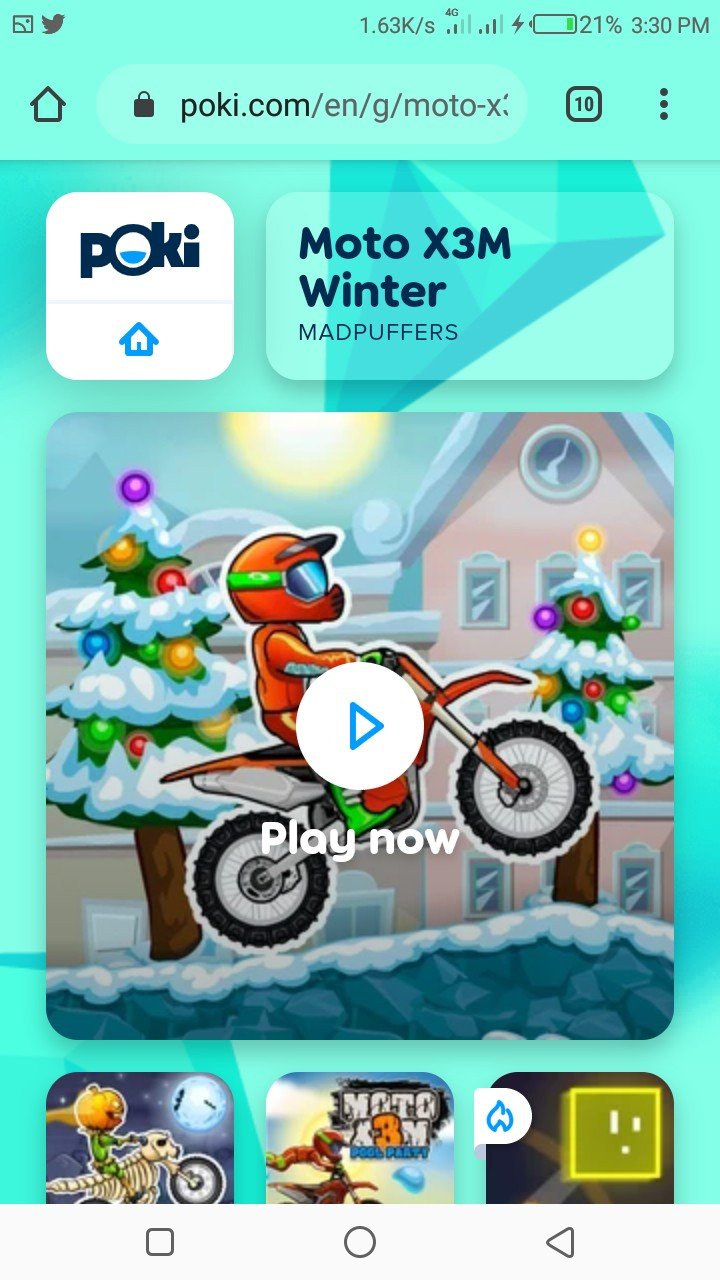Open the poki.com address bar
Image resolution: width=720 pixels, height=1280 pixels.
click(x=312, y=104)
